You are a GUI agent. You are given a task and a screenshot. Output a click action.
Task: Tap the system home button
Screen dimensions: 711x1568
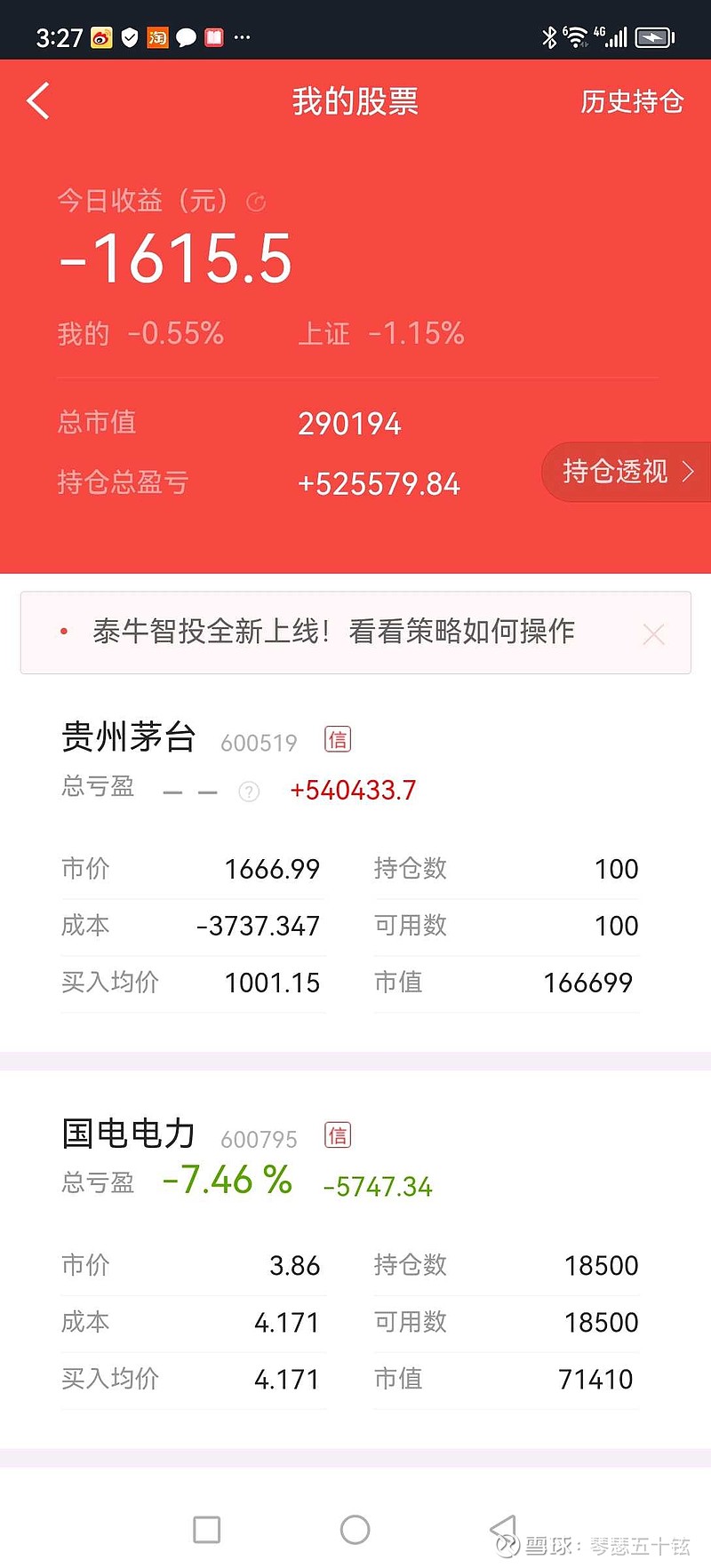click(355, 1529)
